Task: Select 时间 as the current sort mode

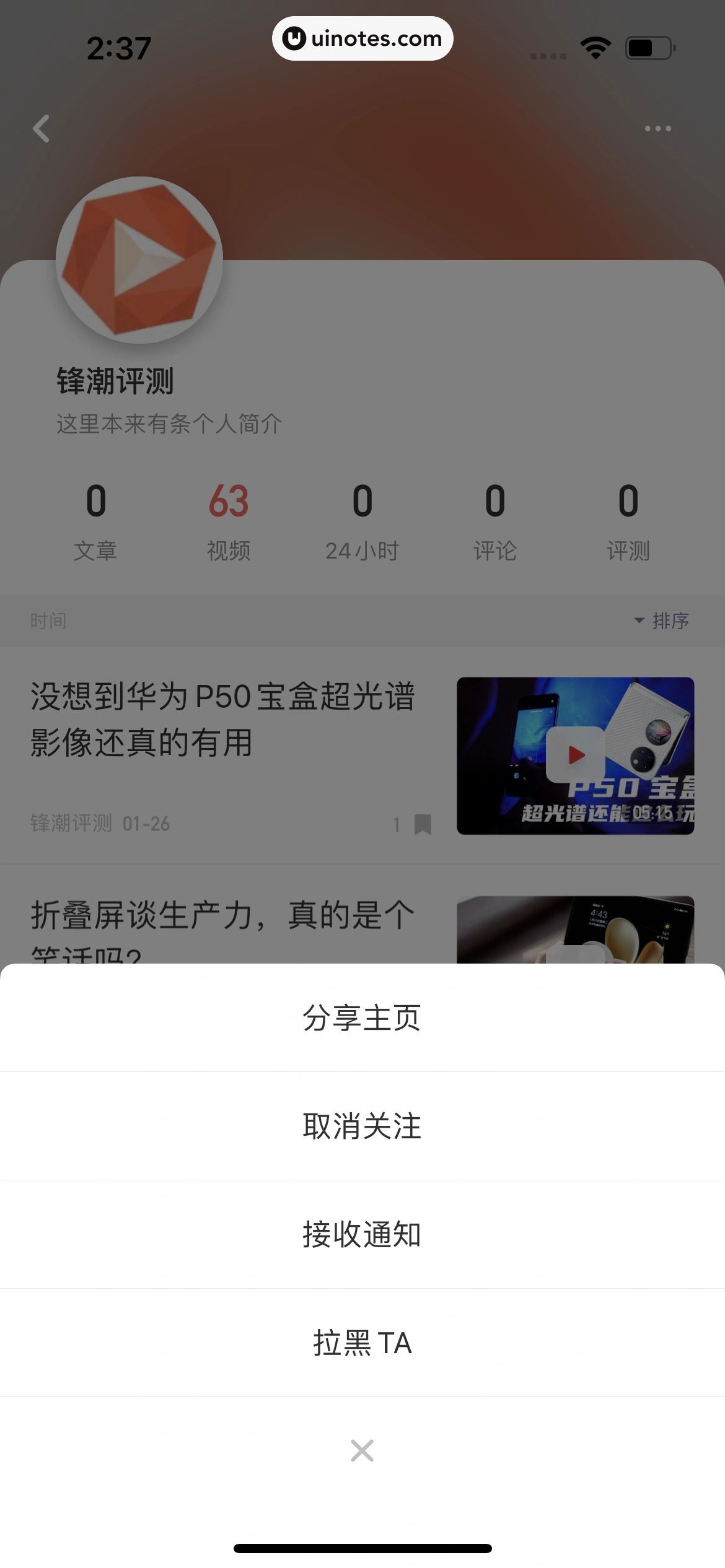Action: (48, 621)
